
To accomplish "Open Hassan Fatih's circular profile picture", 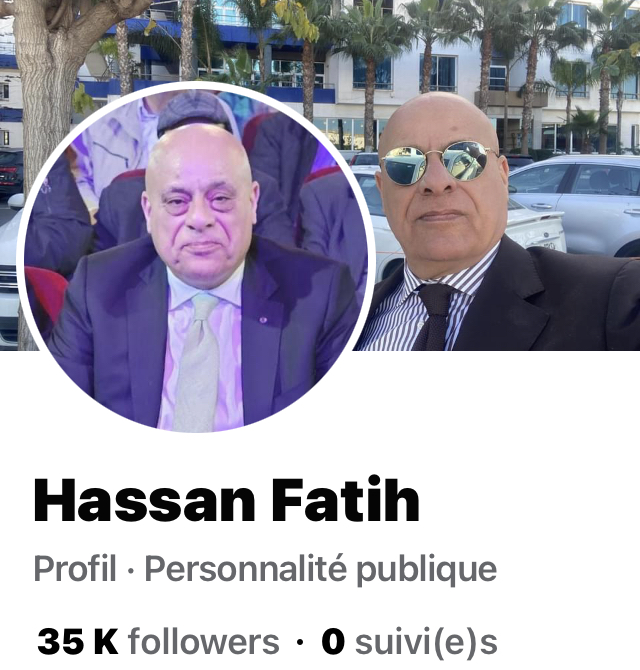I will tap(194, 258).
